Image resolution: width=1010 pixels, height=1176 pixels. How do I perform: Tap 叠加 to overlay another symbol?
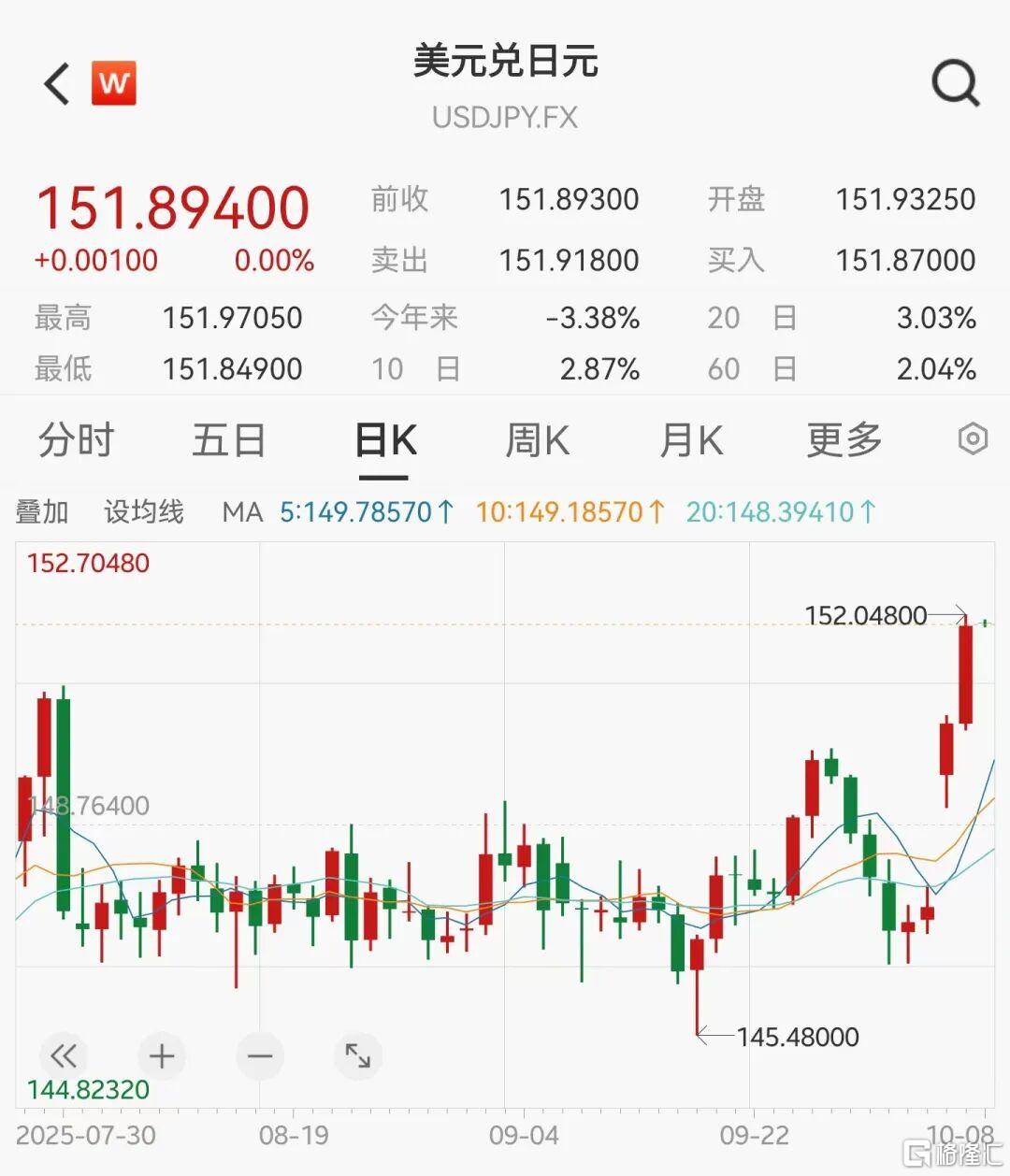click(42, 511)
